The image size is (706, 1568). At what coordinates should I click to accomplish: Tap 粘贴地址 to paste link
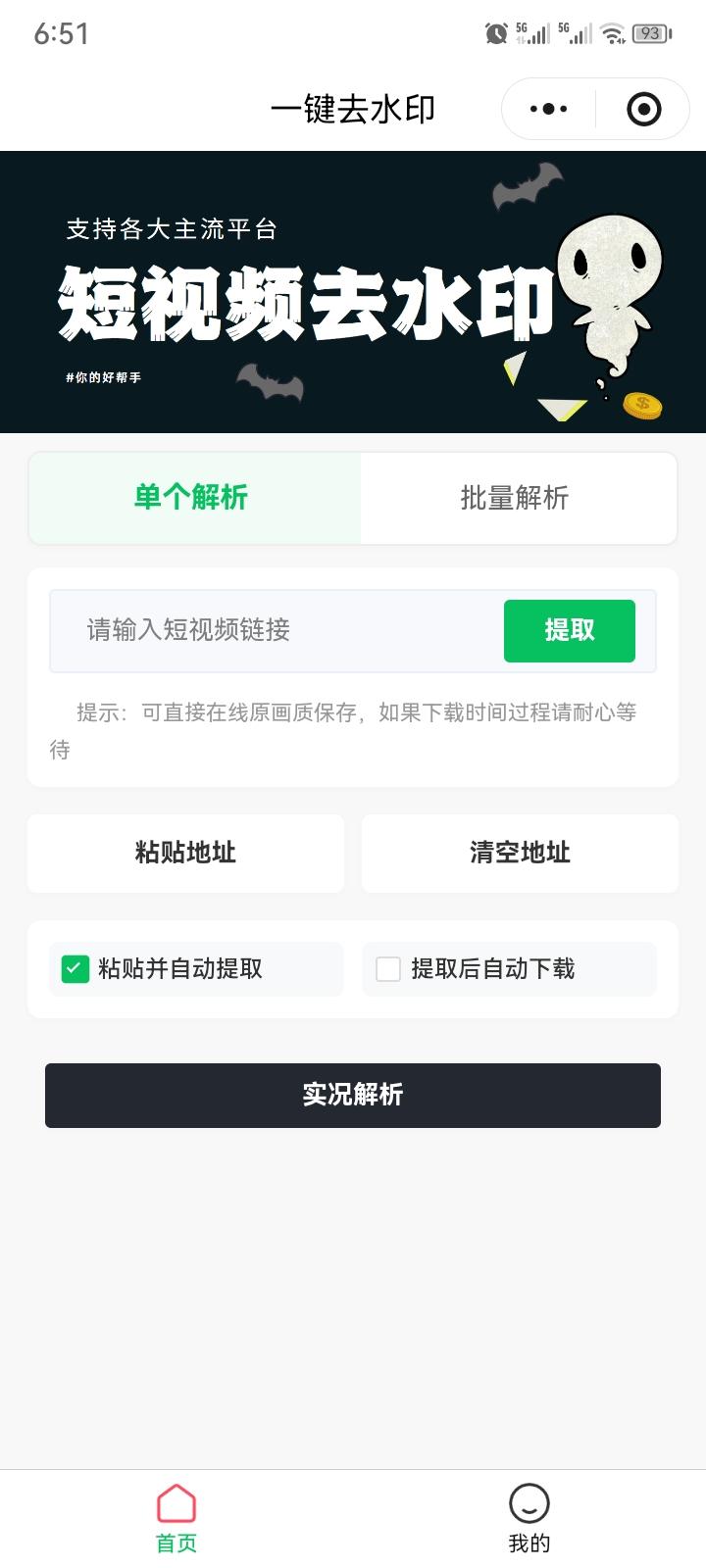[185, 853]
